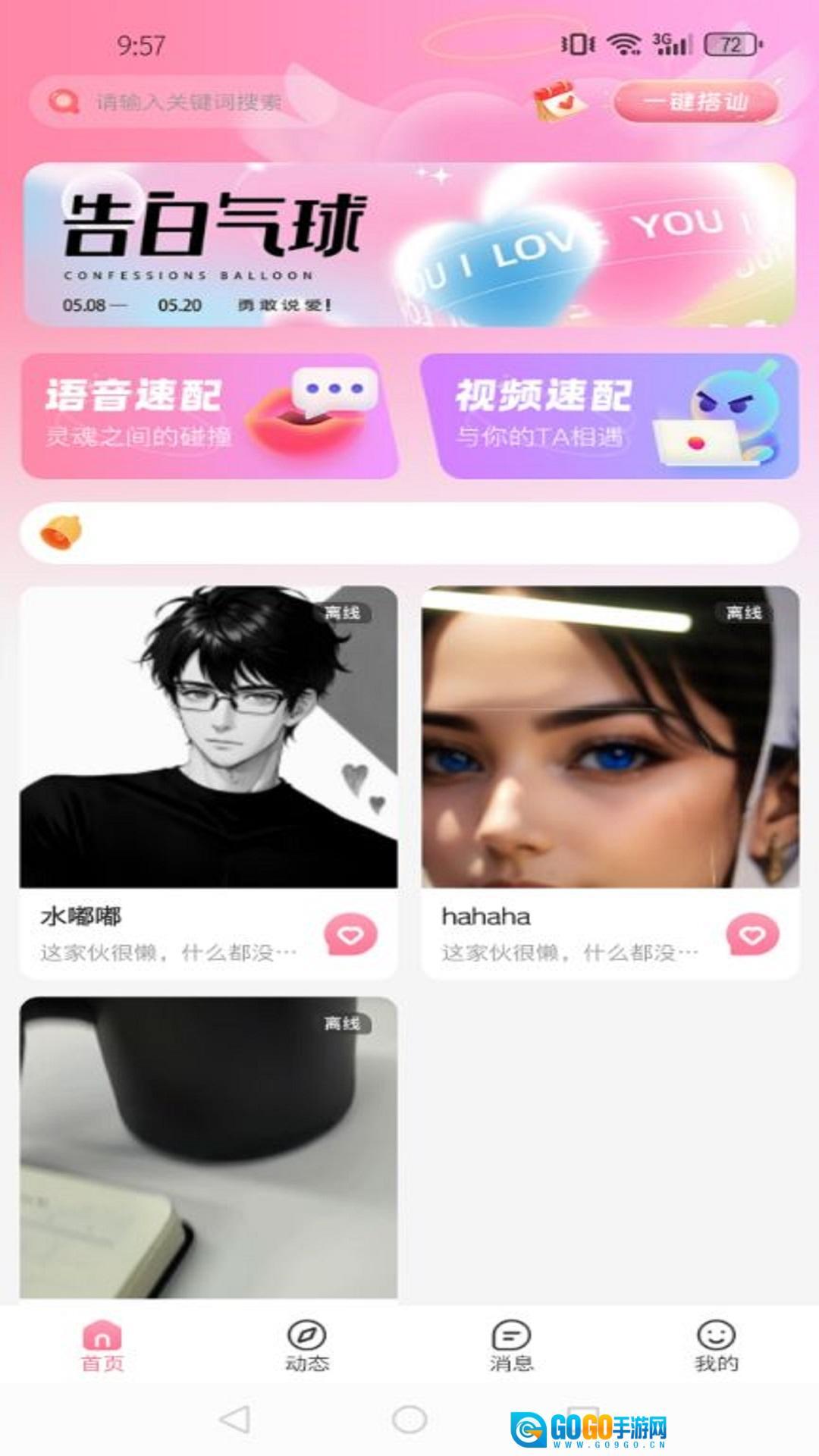Screen dimensions: 819x1456
Task: Tap the keyword search field
Action: 190,102
